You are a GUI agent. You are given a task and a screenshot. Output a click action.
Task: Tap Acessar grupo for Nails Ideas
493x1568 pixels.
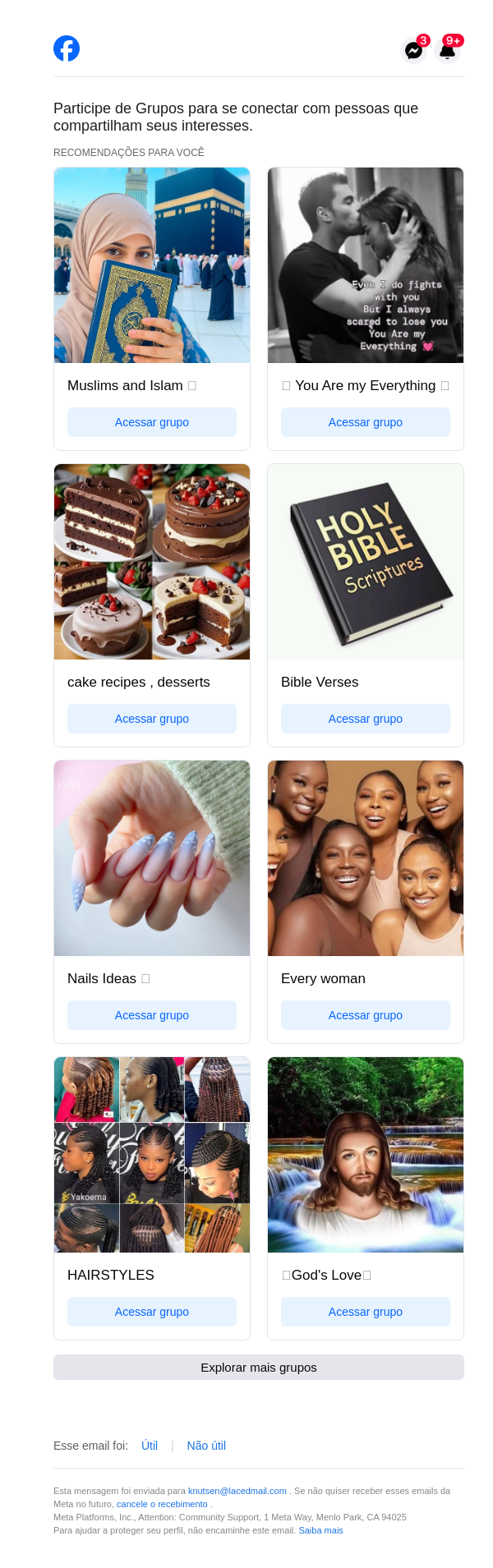click(152, 1015)
